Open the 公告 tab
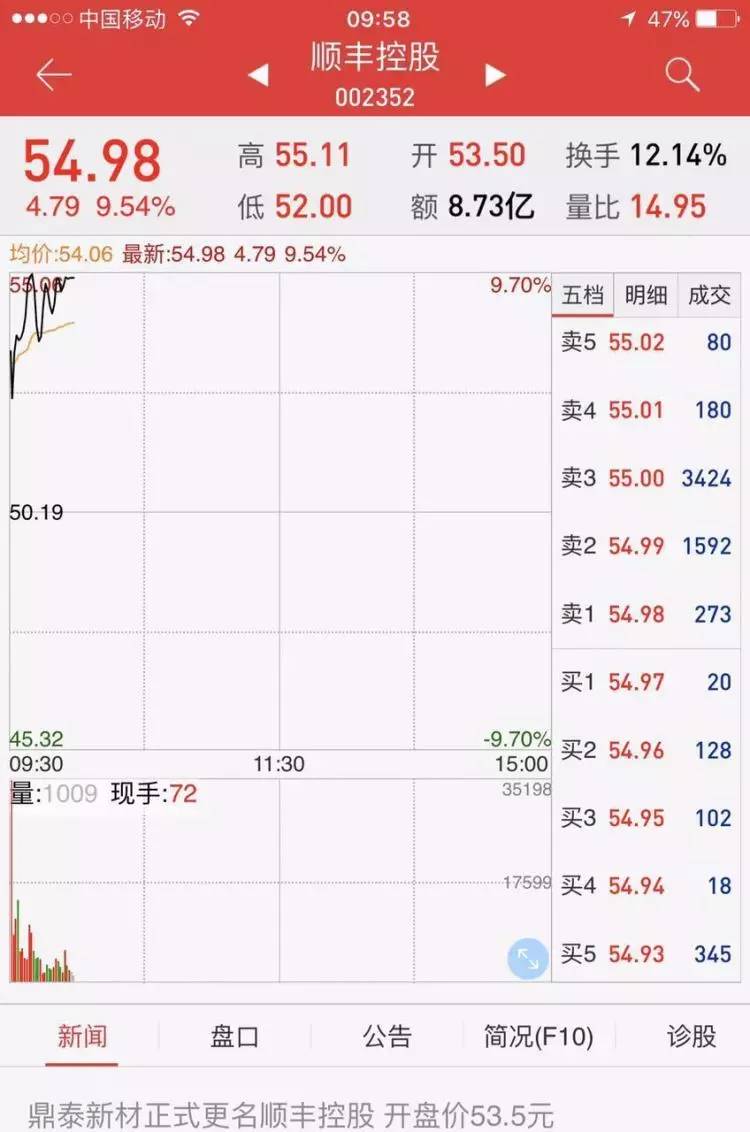 click(387, 1036)
